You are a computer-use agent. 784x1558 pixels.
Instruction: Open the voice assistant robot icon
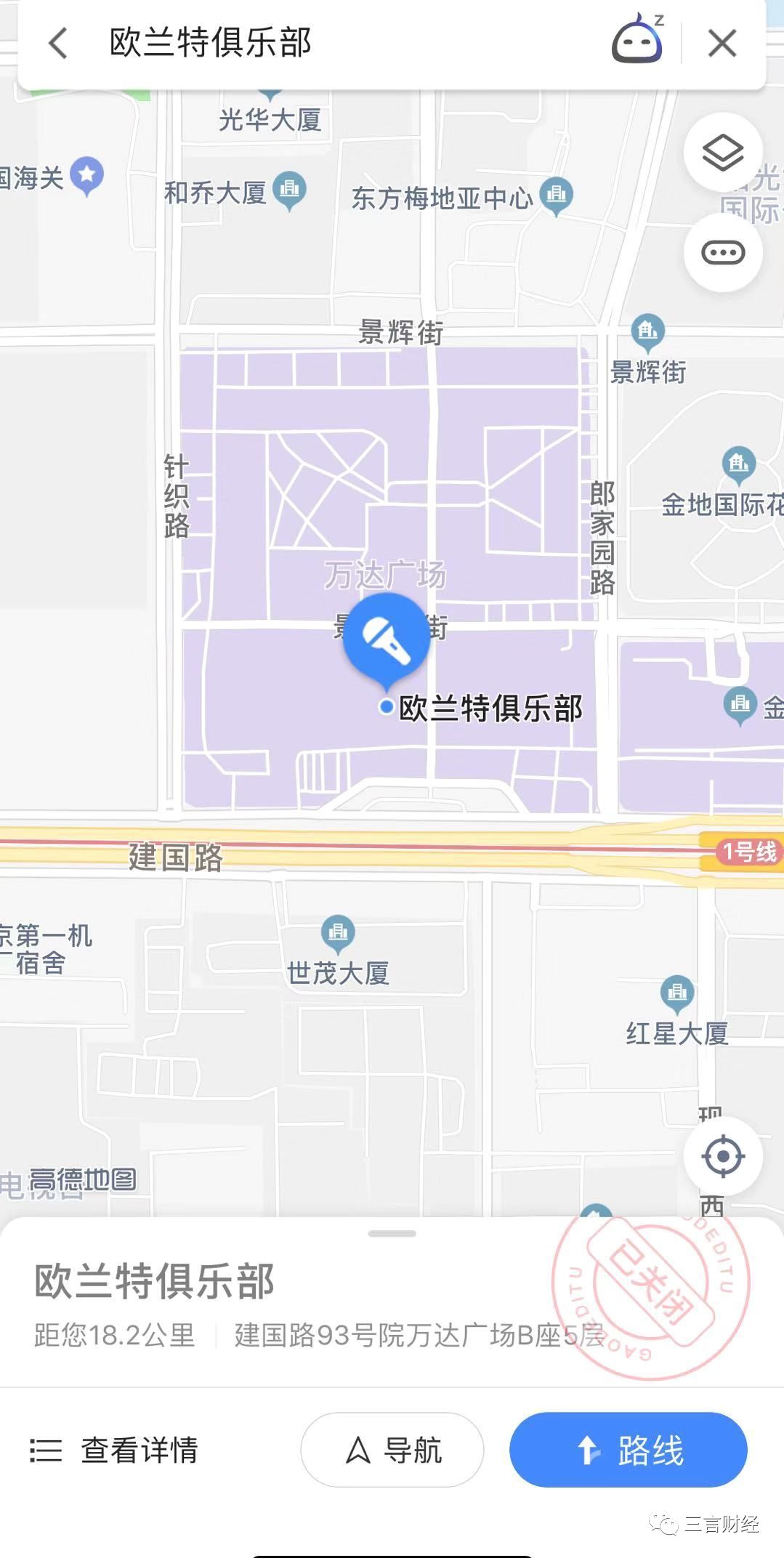(637, 41)
